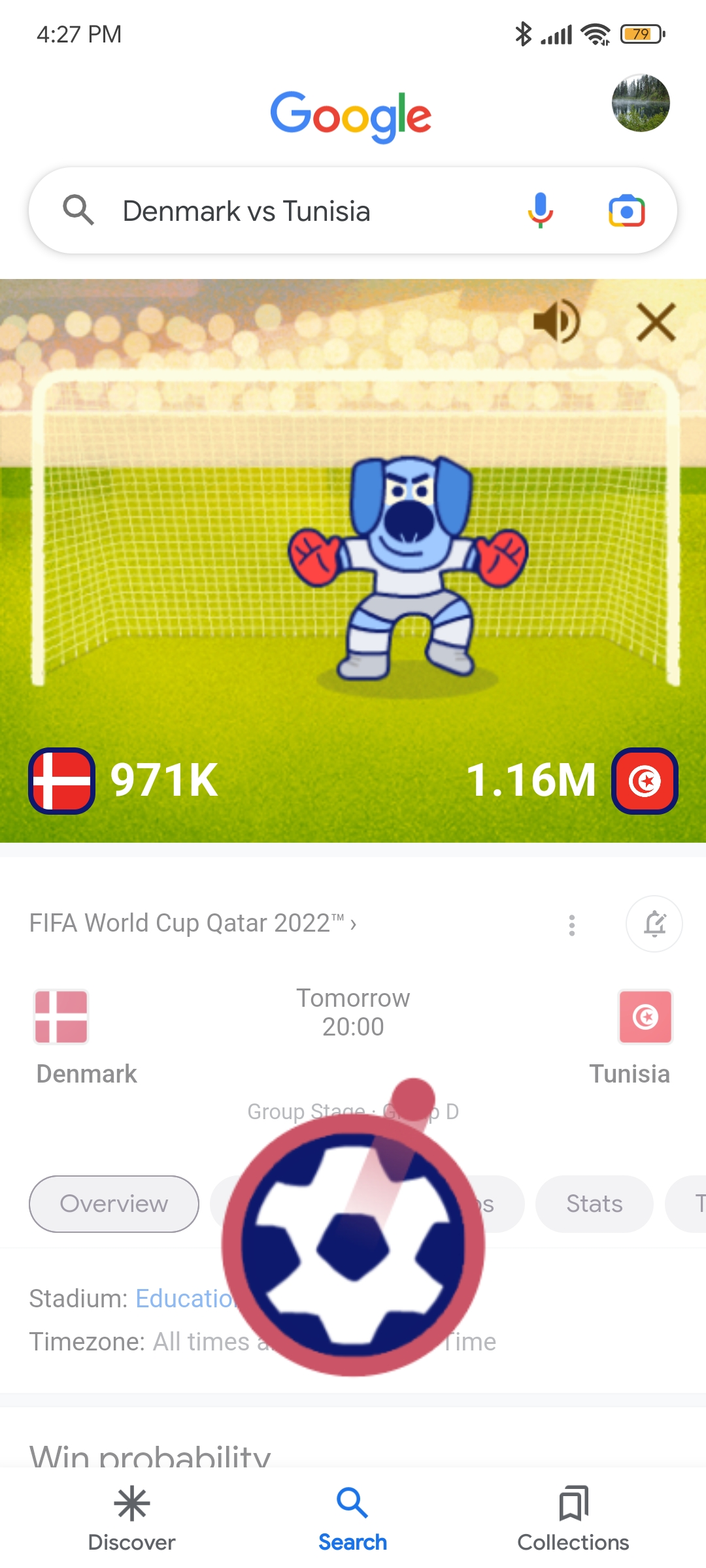
Task: Select the Stats chip
Action: (594, 1203)
